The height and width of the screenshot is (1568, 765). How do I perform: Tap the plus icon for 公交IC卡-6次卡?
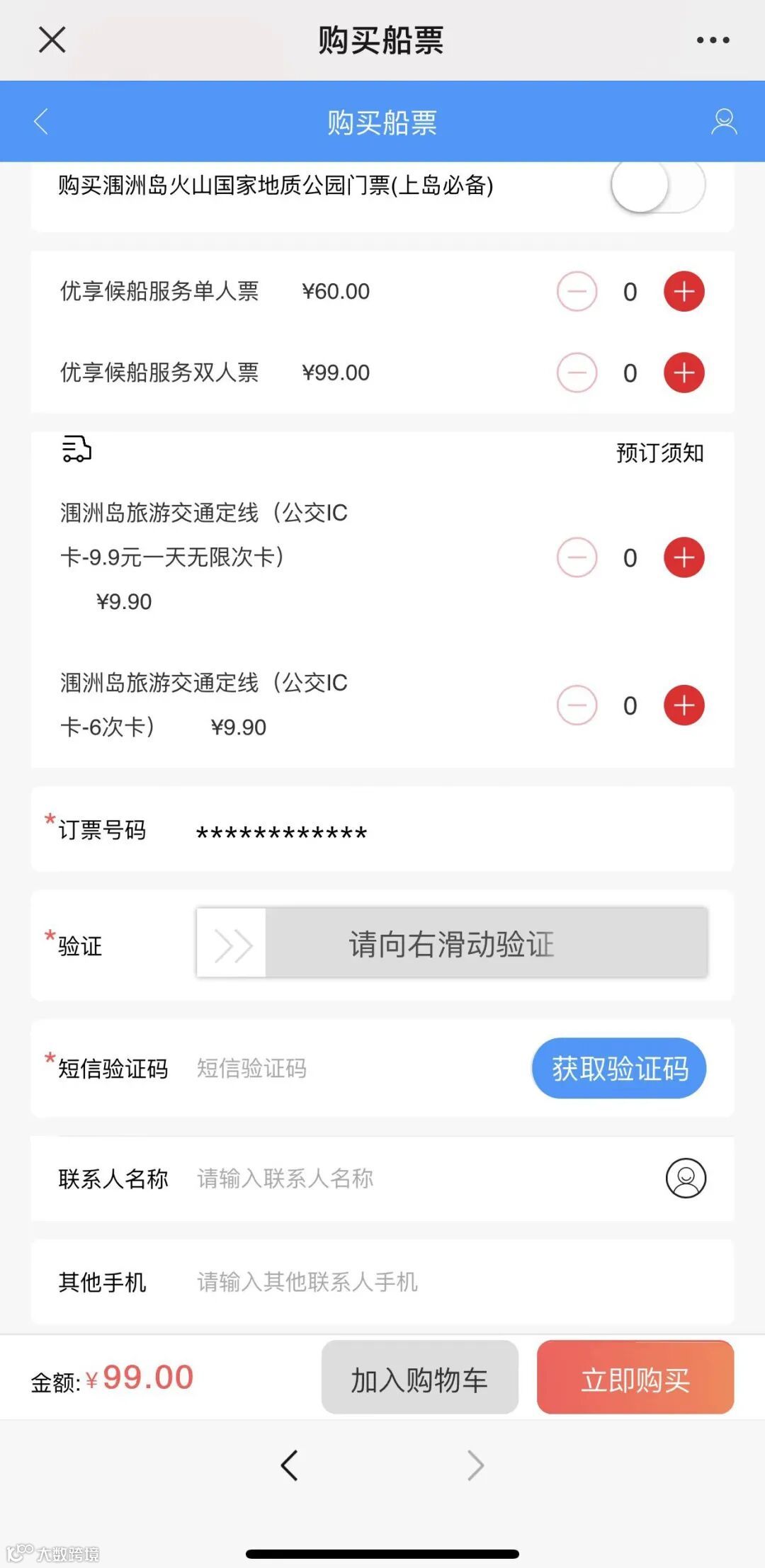682,705
